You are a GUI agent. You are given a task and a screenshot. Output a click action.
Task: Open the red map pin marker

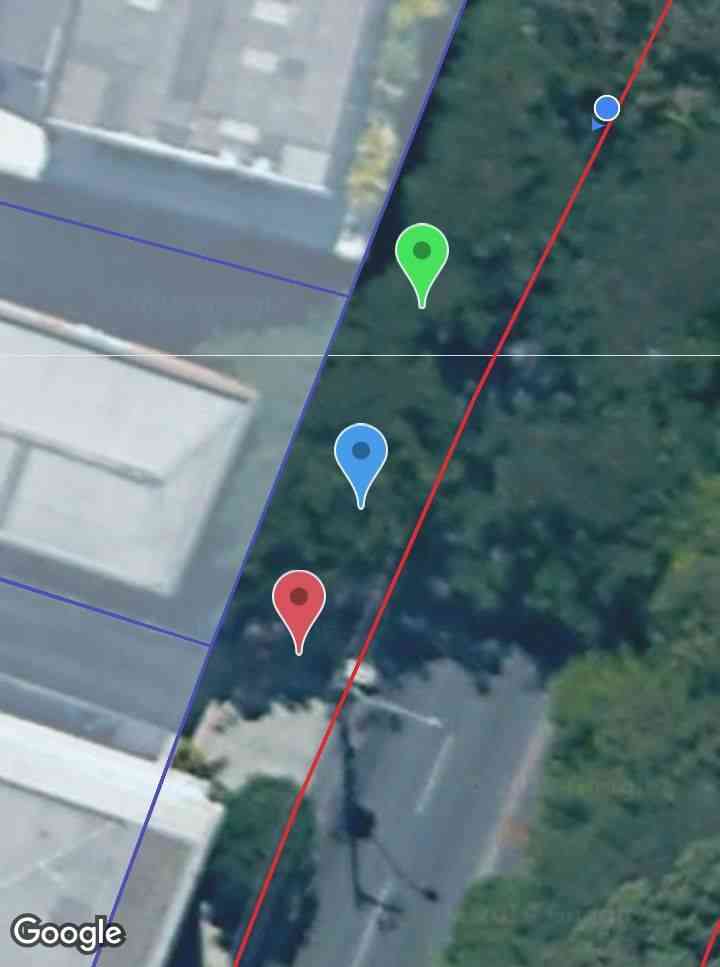pyautogui.click(x=299, y=601)
